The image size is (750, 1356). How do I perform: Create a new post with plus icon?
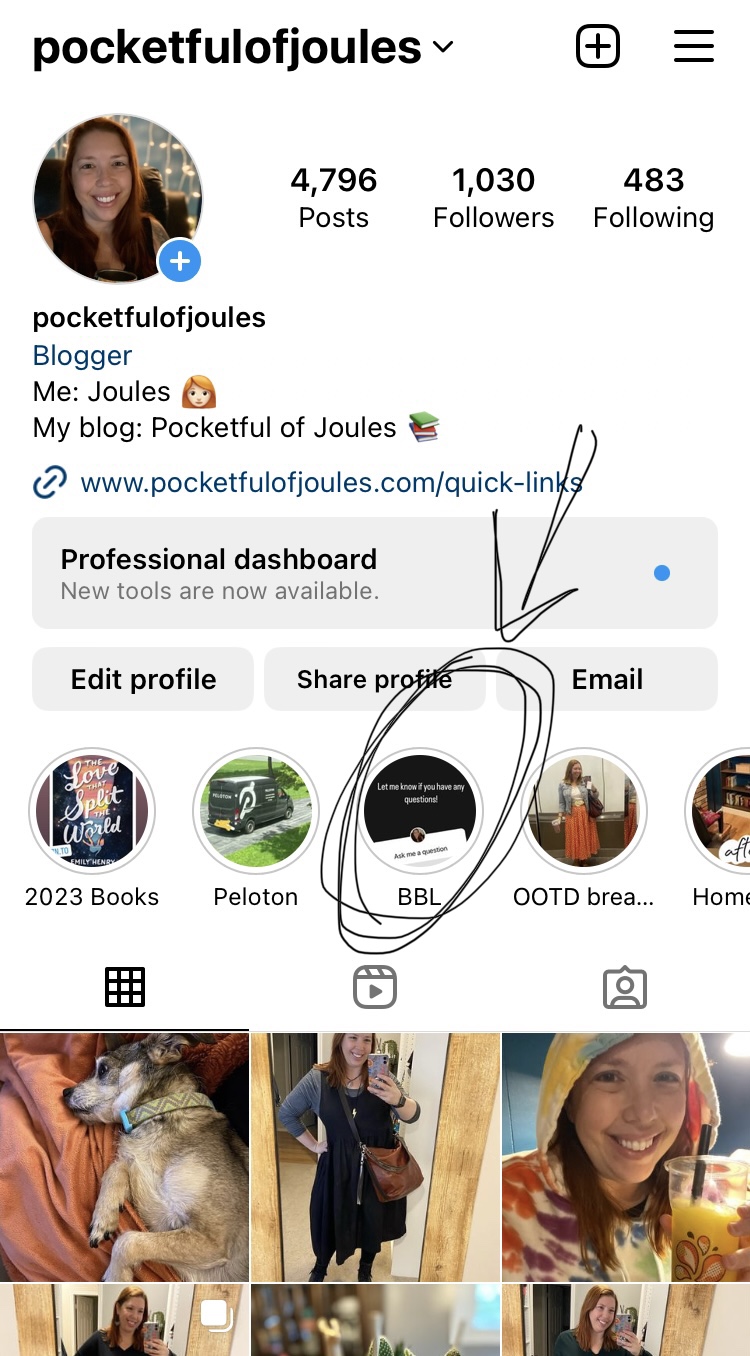point(598,46)
